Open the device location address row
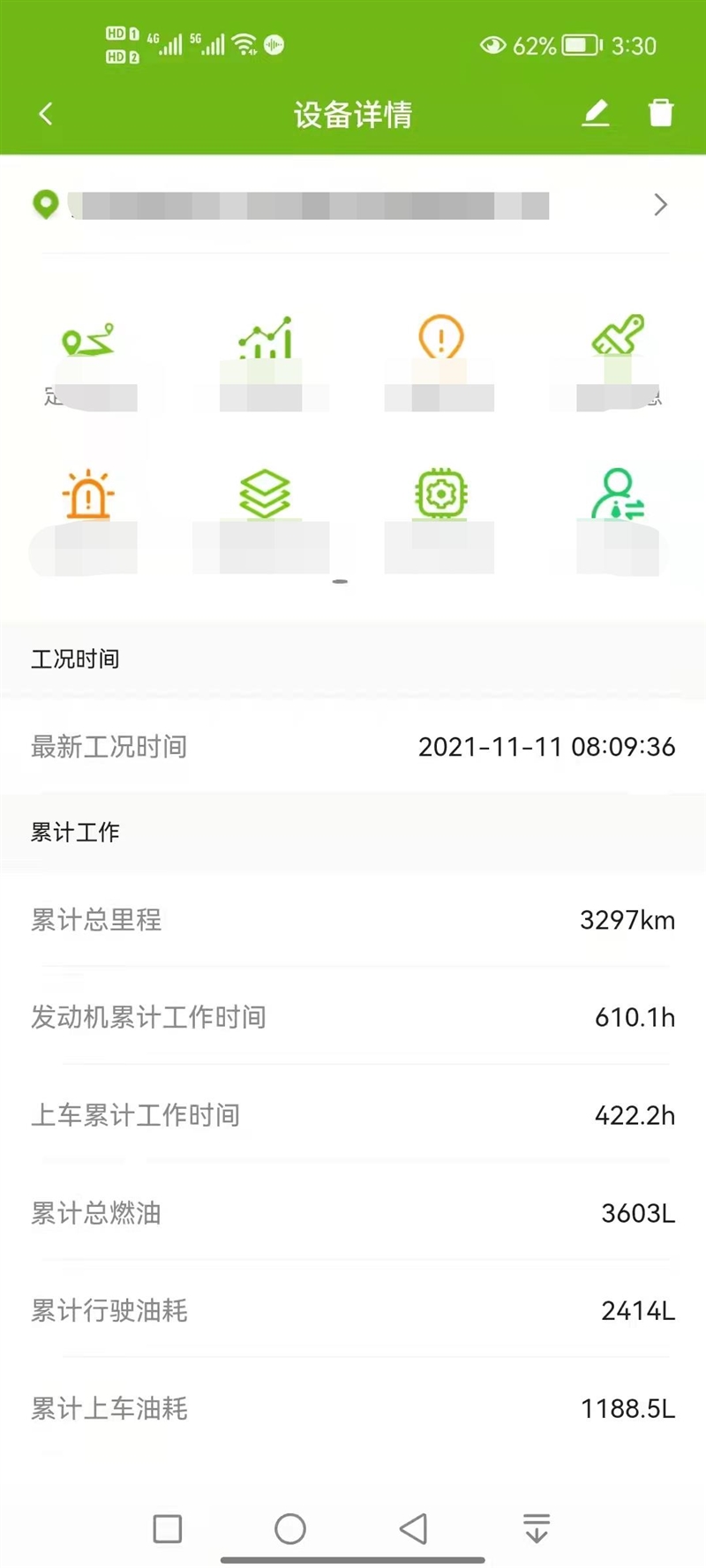 [x=353, y=205]
